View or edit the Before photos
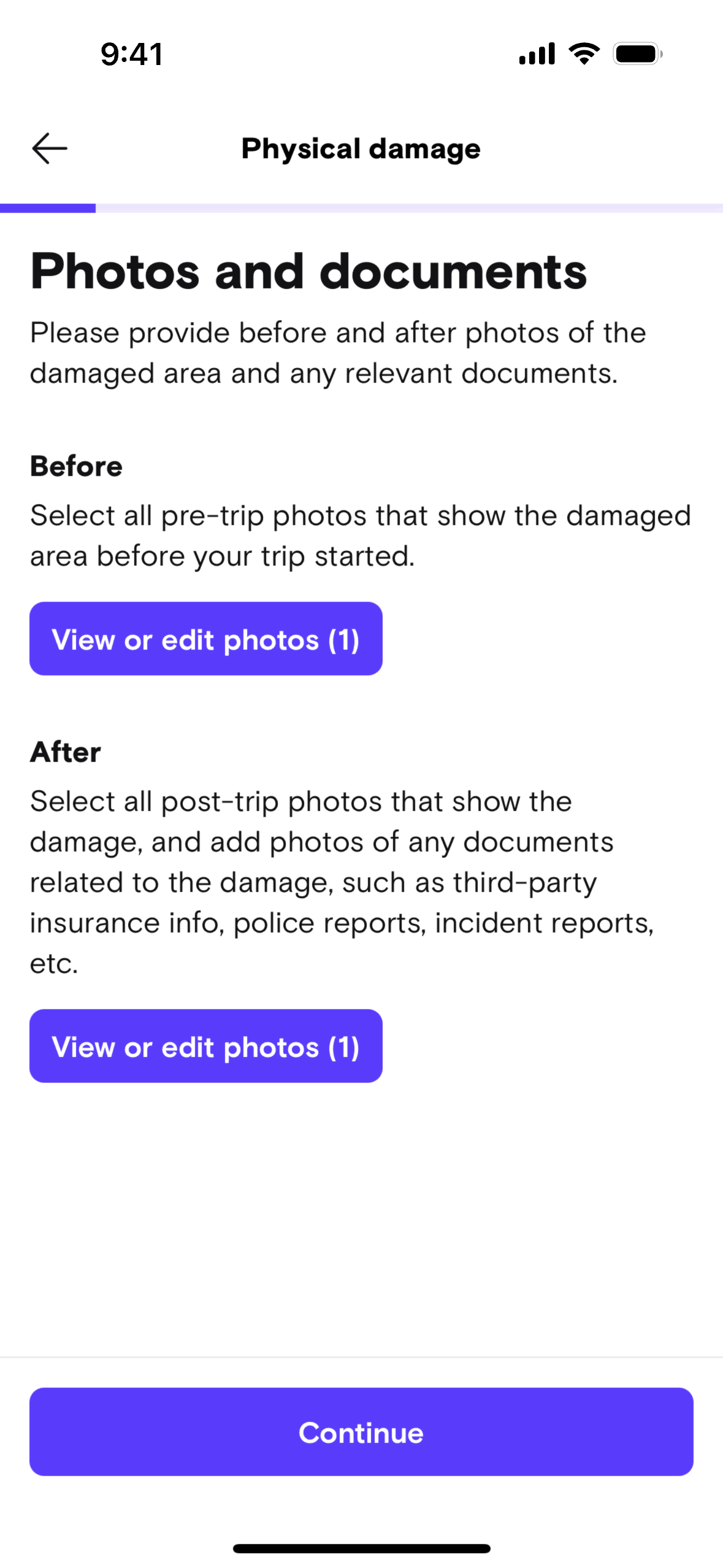This screenshot has height=1568, width=723. point(206,639)
